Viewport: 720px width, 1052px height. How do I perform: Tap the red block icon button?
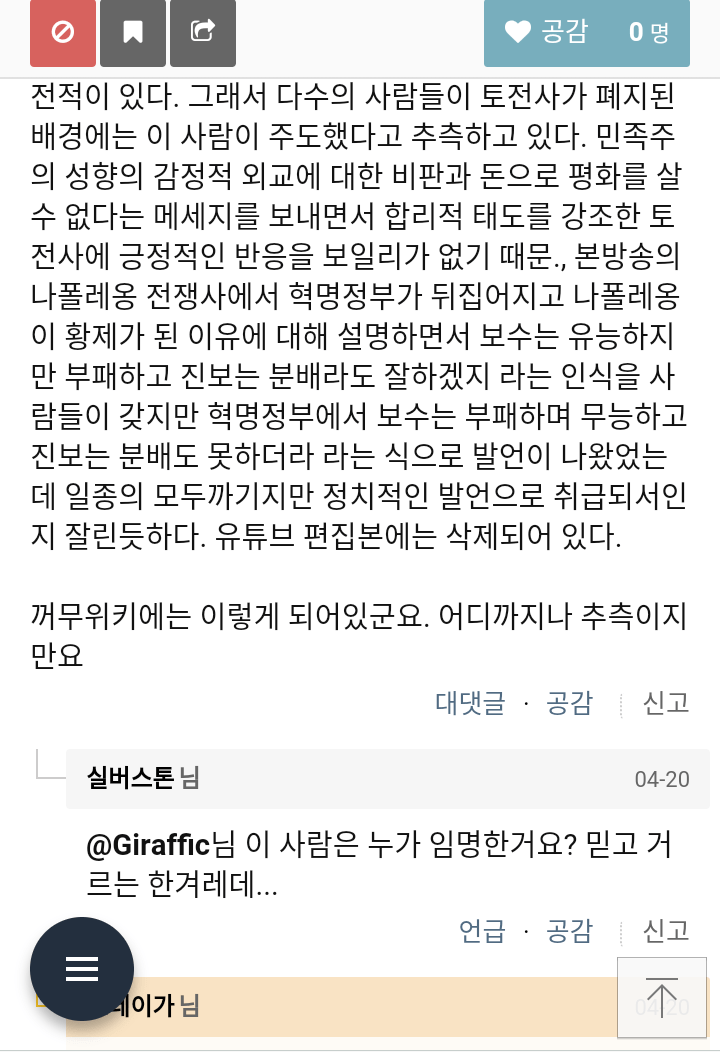point(63,33)
